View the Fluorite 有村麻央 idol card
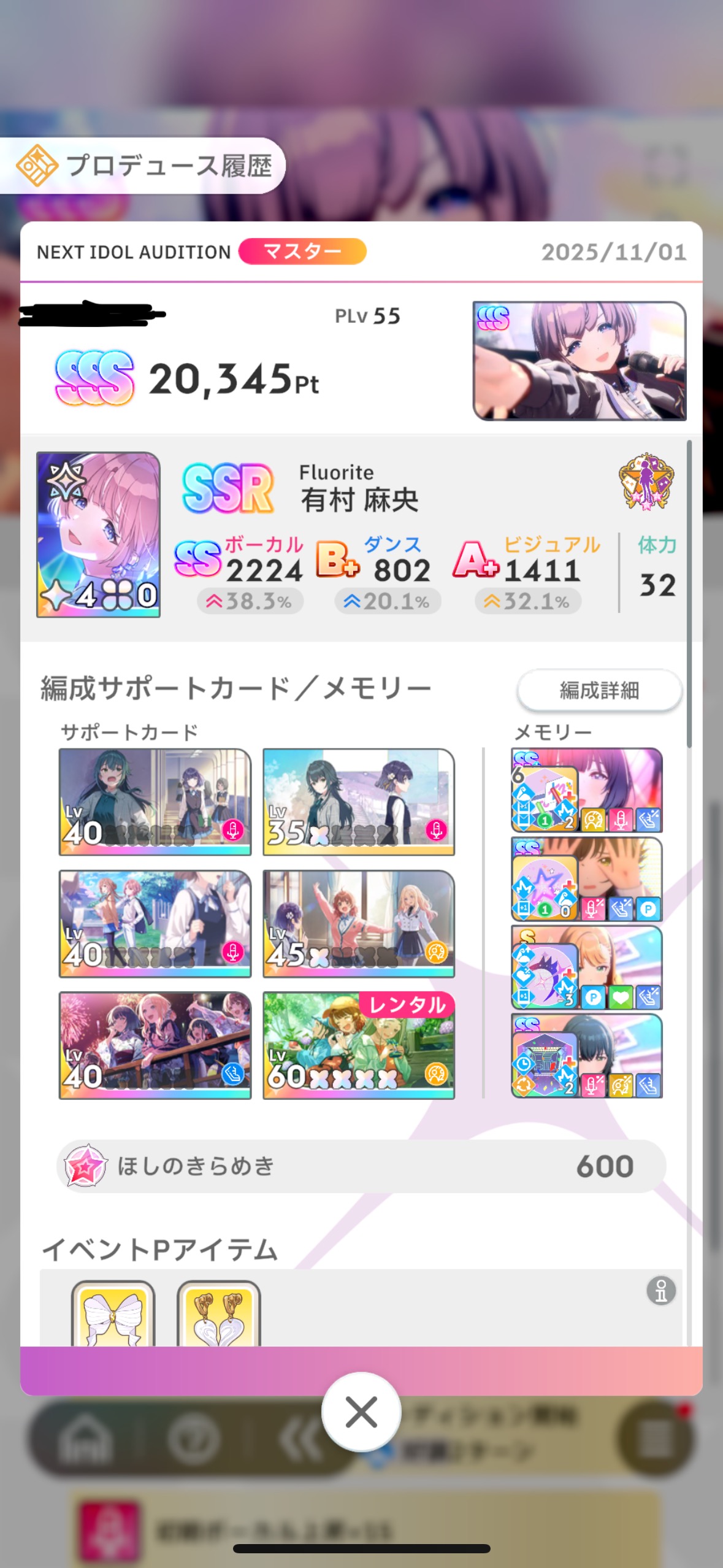The width and height of the screenshot is (723, 1568). pyautogui.click(x=99, y=534)
